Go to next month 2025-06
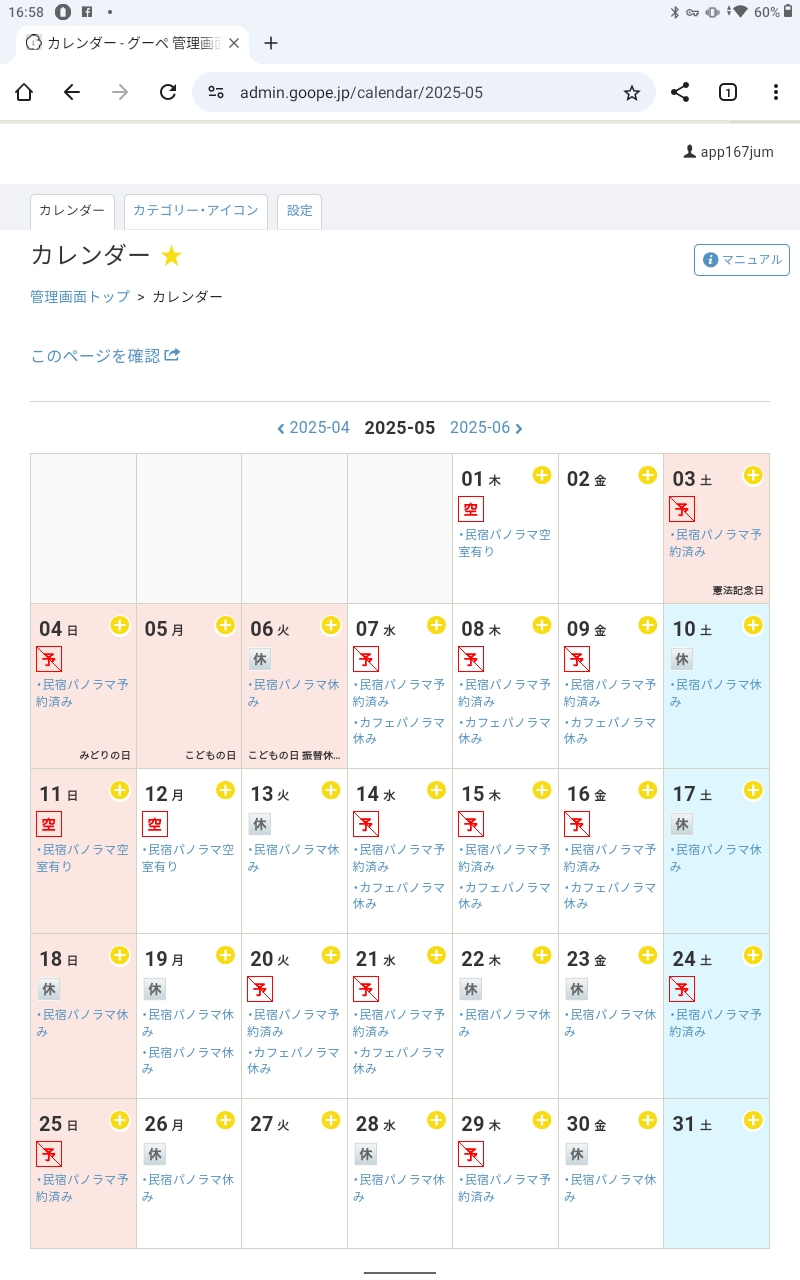 tap(487, 428)
